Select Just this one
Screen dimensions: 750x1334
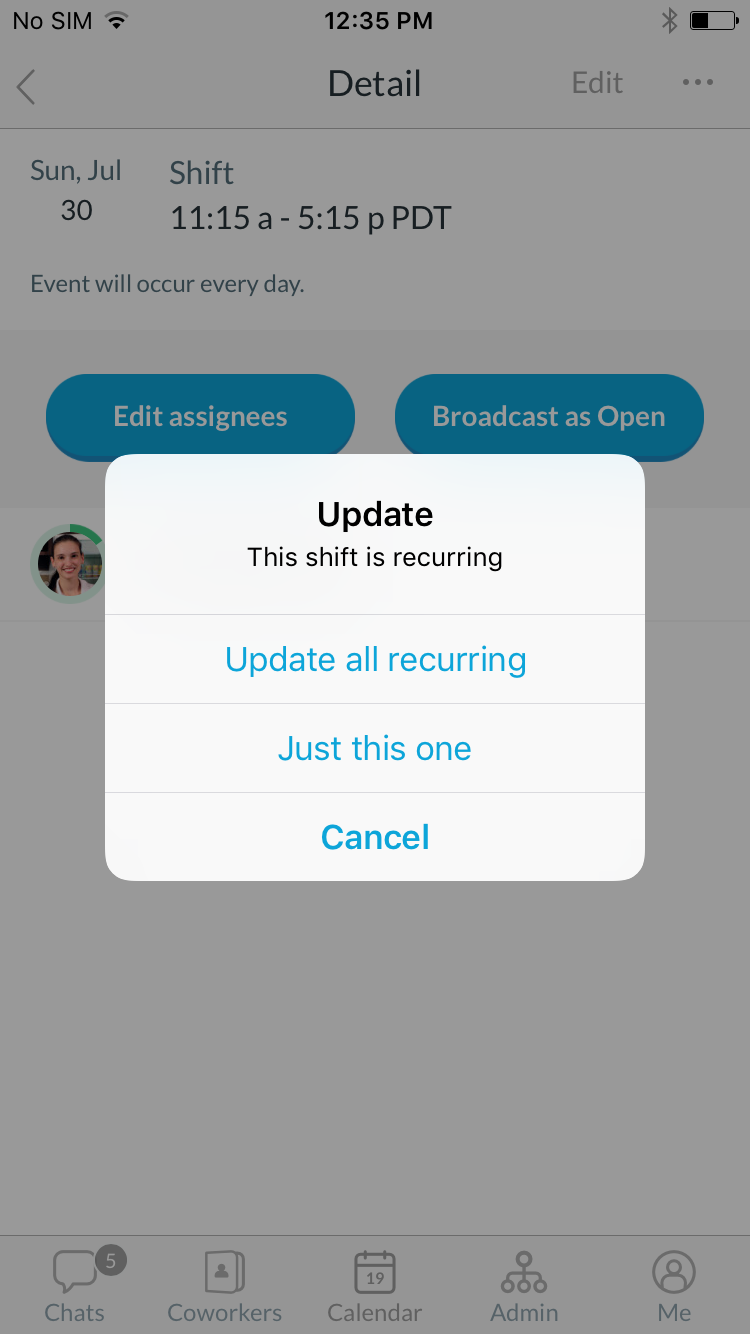pyautogui.click(x=375, y=748)
